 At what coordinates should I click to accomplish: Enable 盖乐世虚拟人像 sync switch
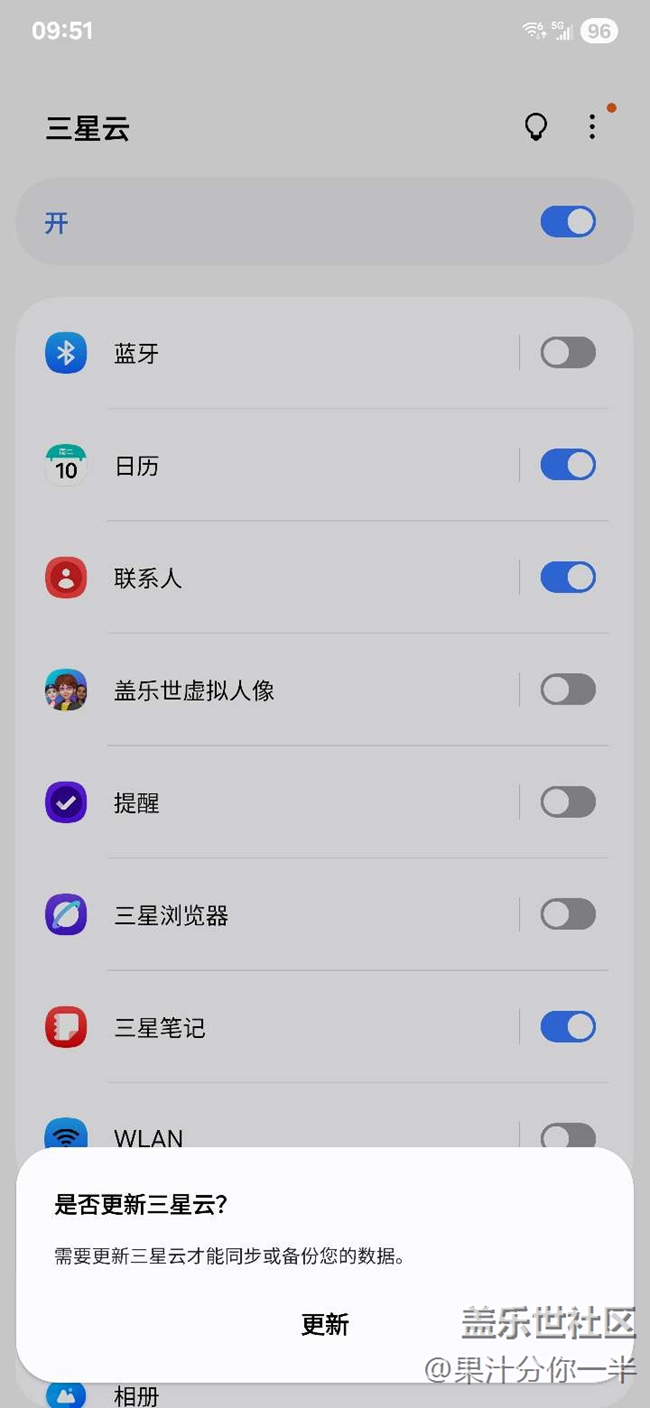[x=567, y=689]
